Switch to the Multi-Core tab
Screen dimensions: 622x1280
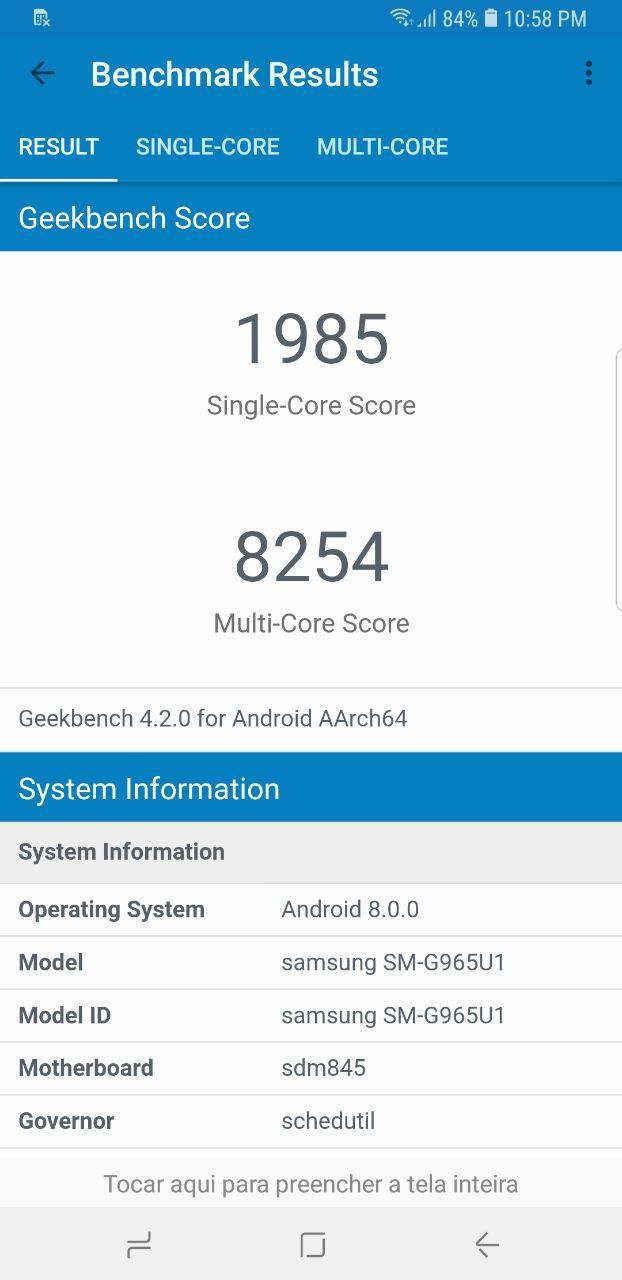click(382, 147)
